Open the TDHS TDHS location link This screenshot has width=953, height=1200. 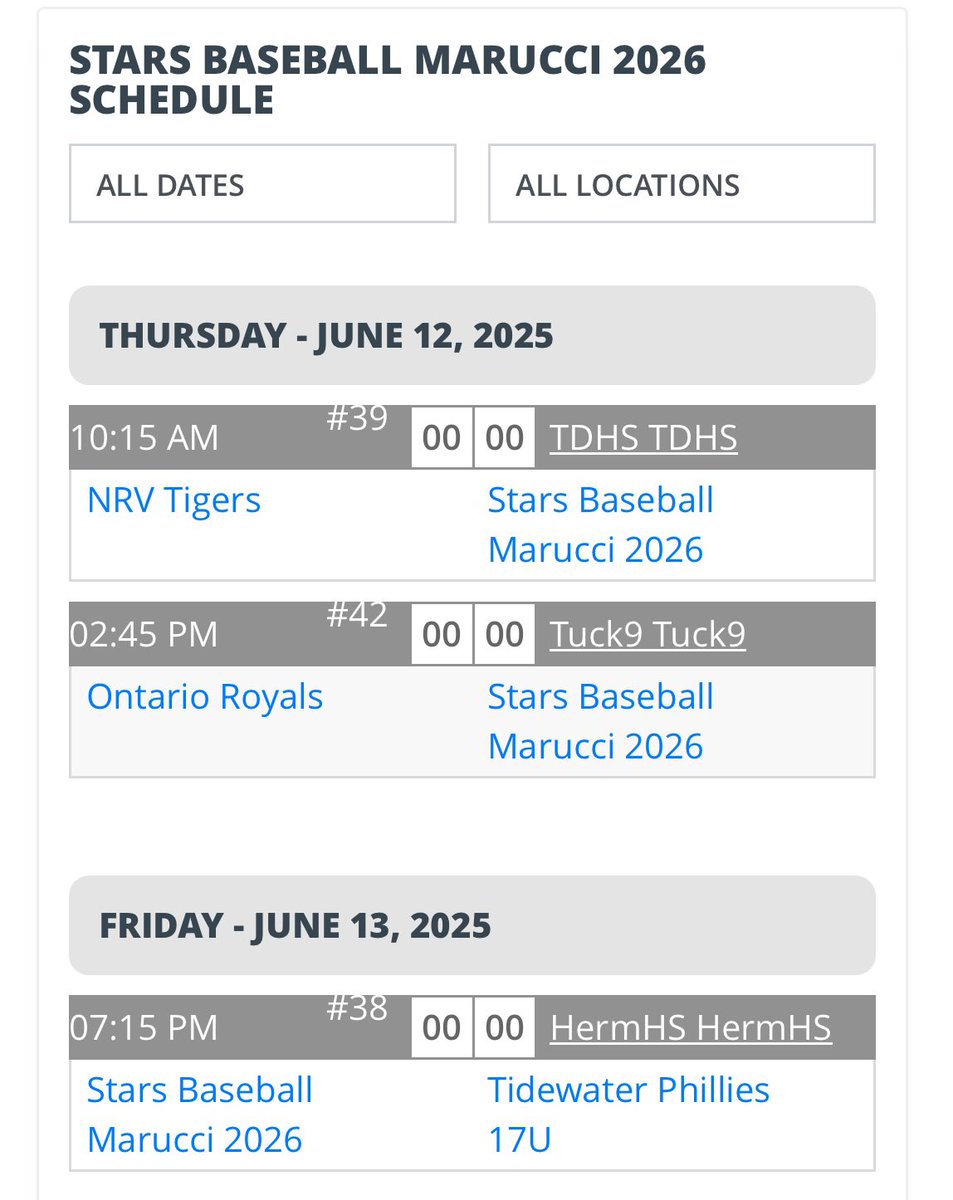pos(643,438)
